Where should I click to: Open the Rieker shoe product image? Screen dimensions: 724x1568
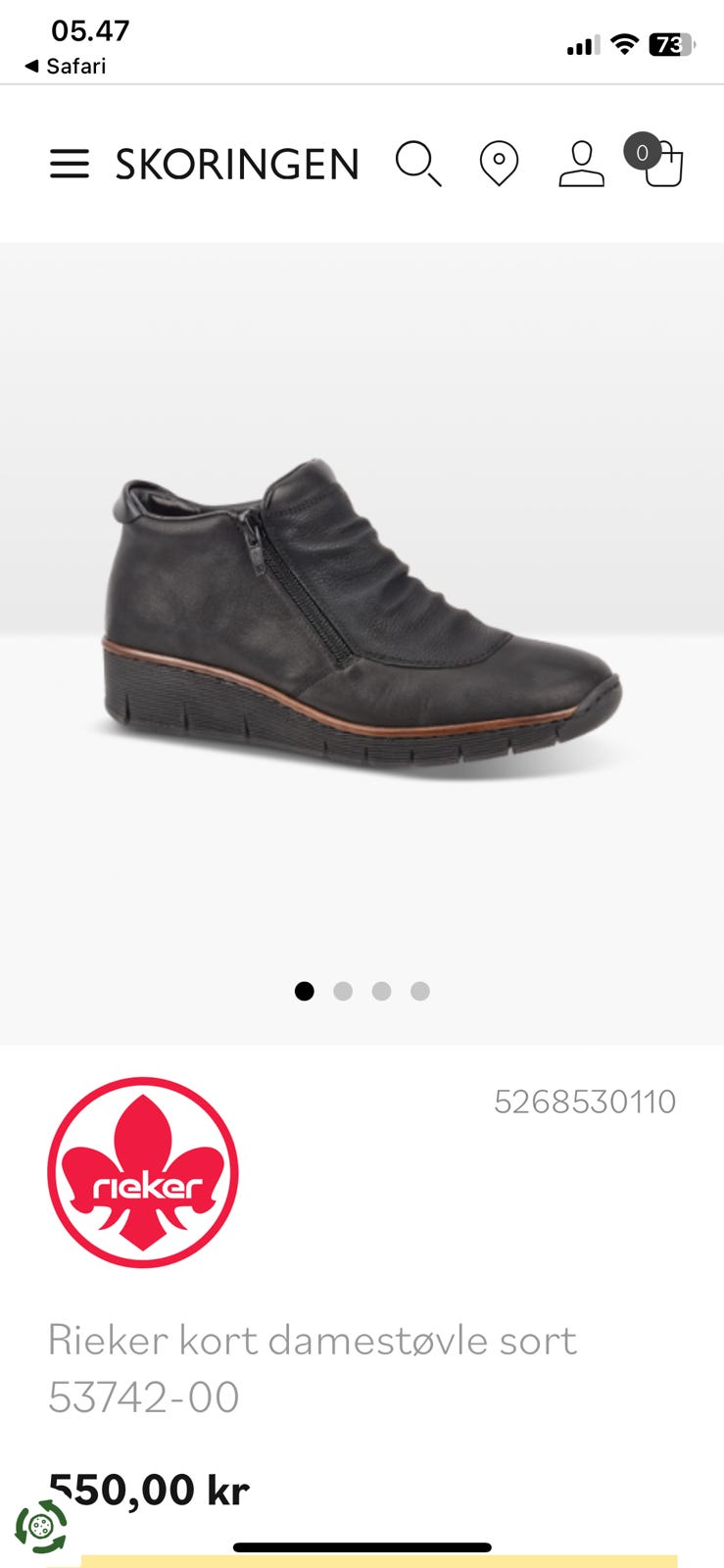362,615
